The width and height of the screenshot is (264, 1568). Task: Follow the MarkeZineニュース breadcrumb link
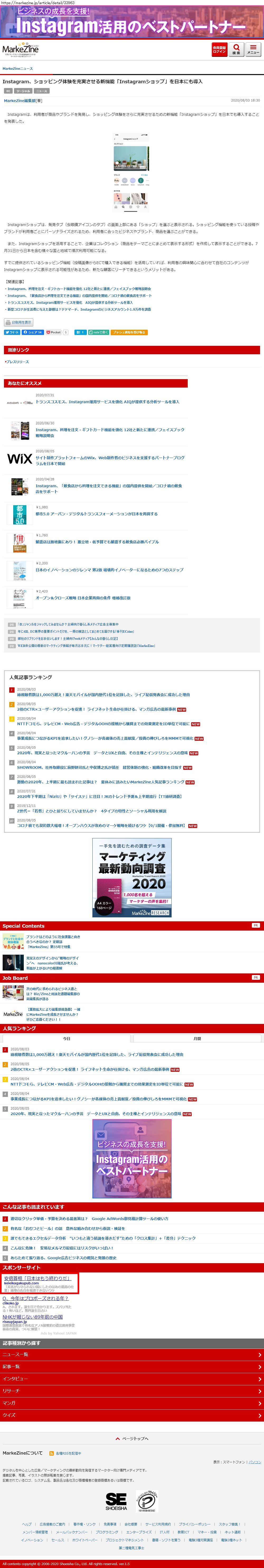[x=18, y=69]
